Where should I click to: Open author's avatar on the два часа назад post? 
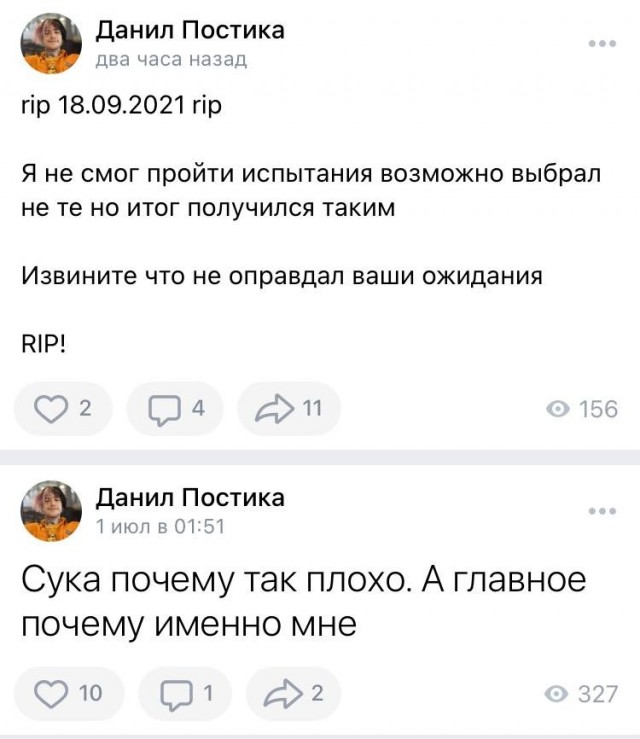(x=51, y=44)
